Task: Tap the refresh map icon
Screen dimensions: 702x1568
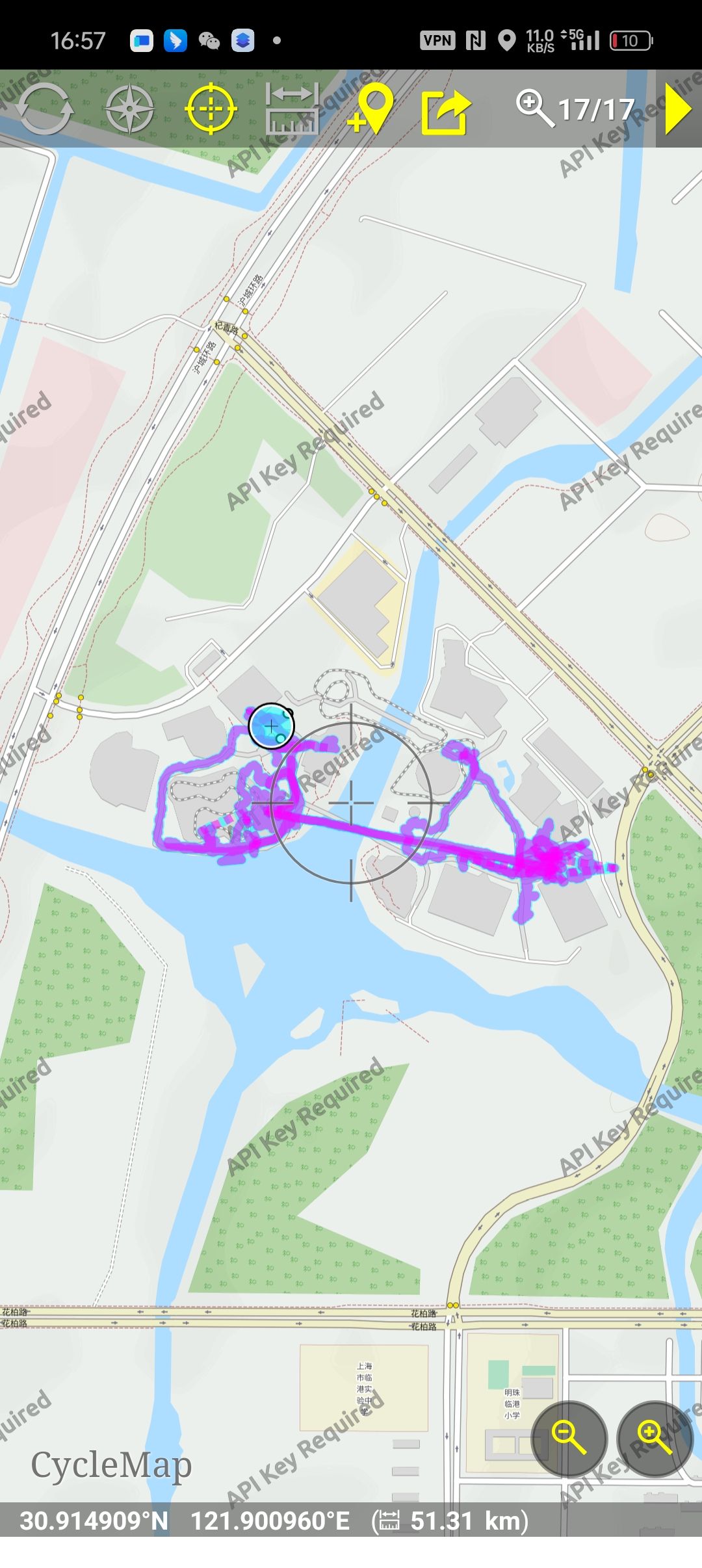Action: [44, 109]
